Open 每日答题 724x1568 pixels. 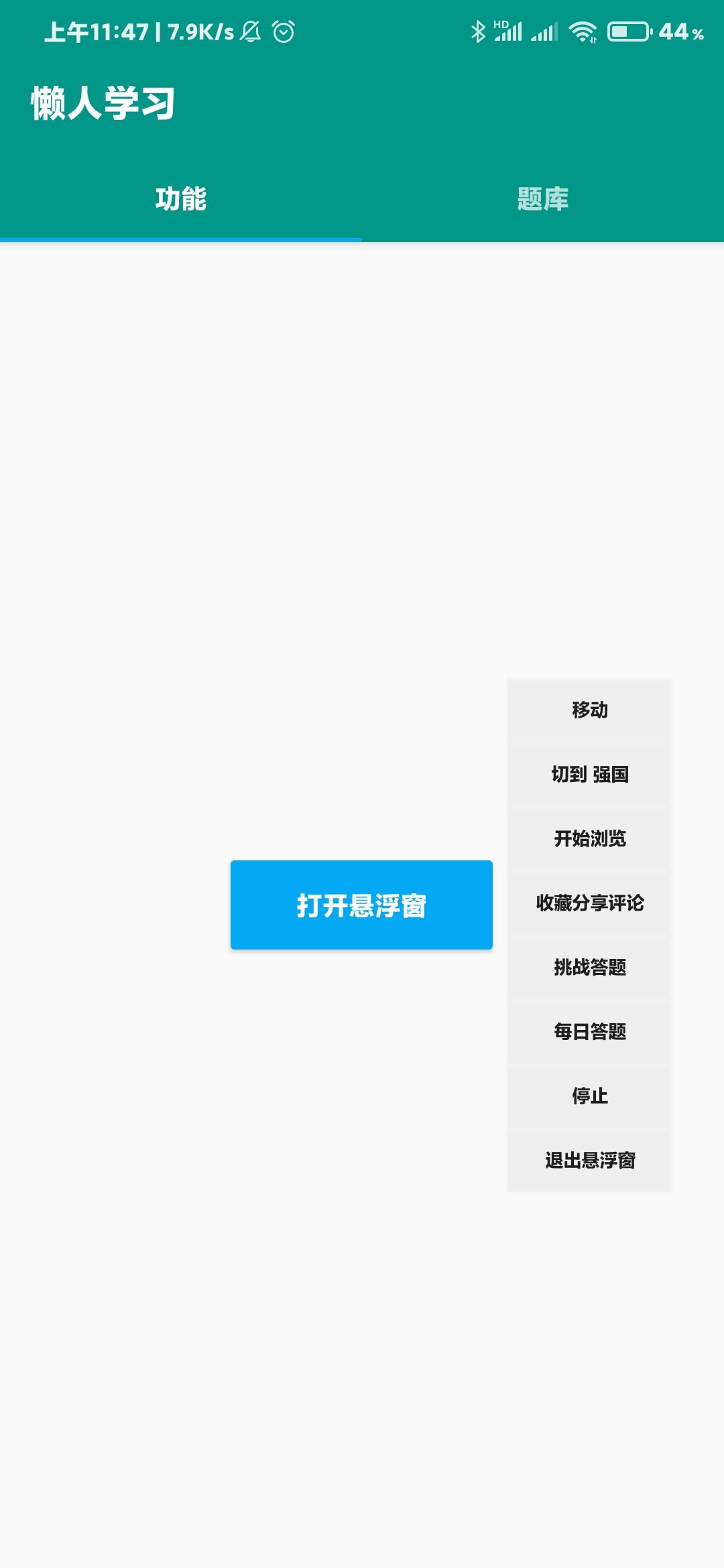pyautogui.click(x=589, y=1031)
